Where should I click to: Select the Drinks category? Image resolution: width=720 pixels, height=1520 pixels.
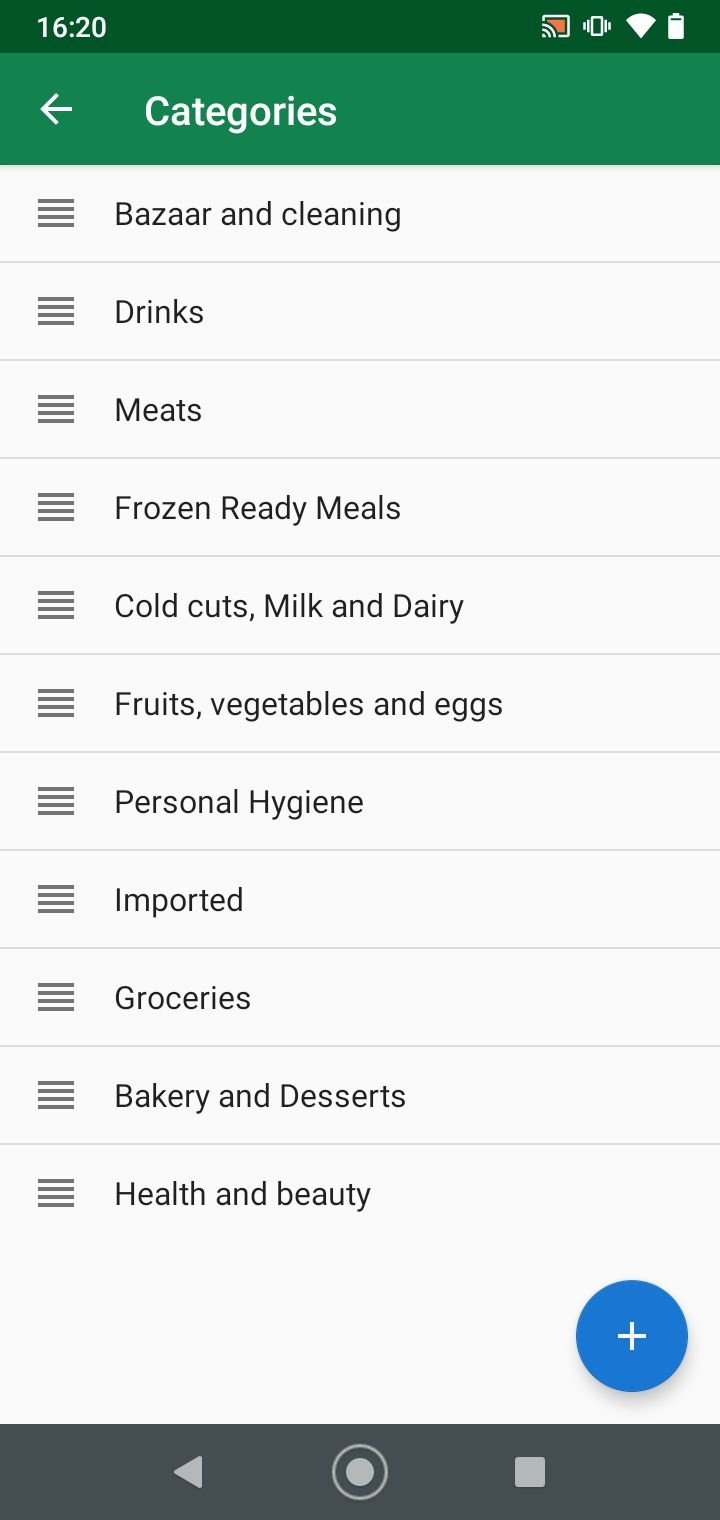360,312
